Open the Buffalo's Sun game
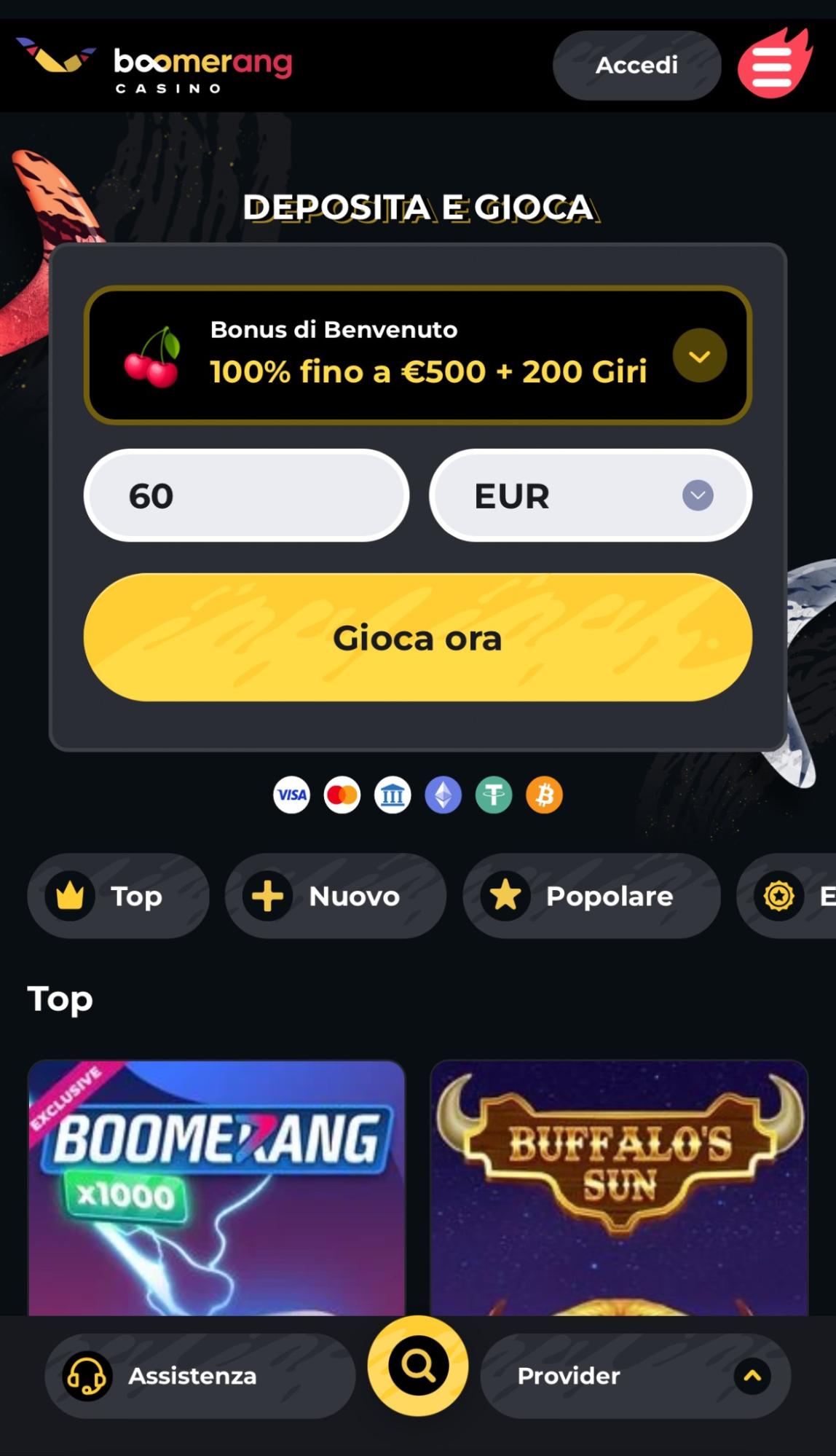Image resolution: width=836 pixels, height=1456 pixels. pyautogui.click(x=619, y=1187)
